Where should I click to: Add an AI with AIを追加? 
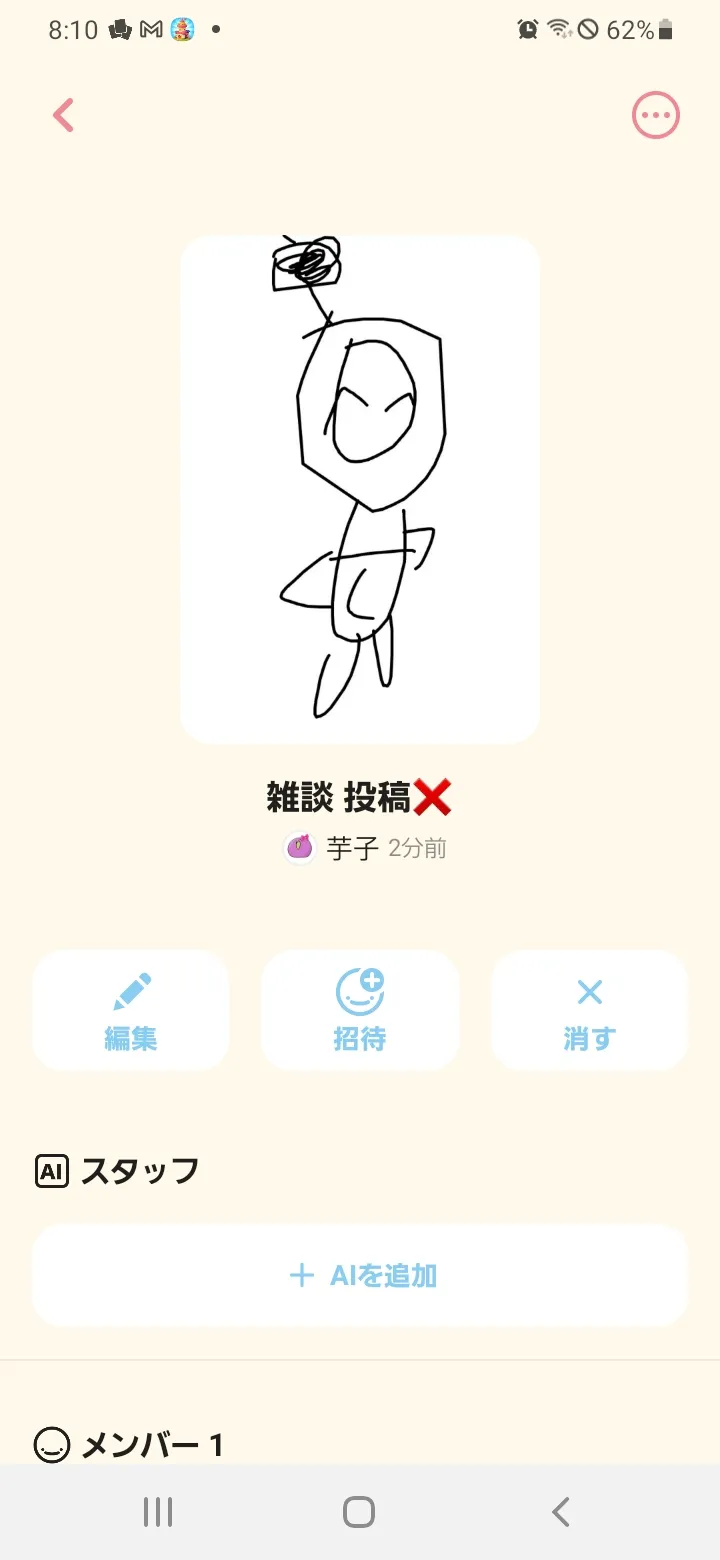pyautogui.click(x=360, y=1275)
